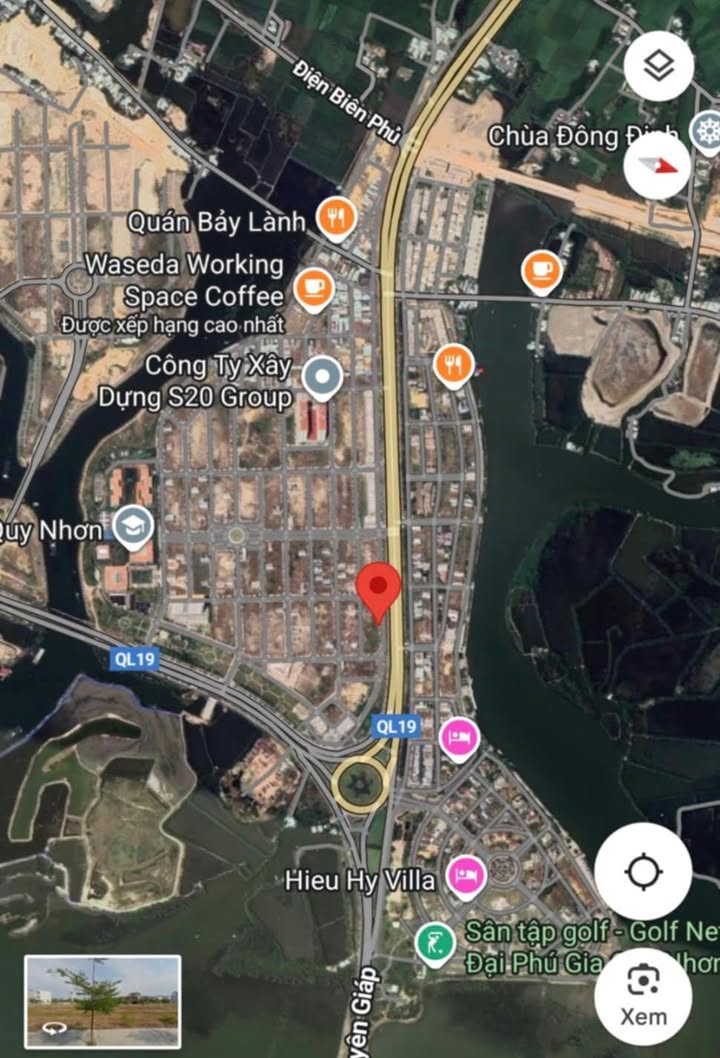Center map on my current location
Viewport: 720px width, 1058px height.
coord(642,872)
